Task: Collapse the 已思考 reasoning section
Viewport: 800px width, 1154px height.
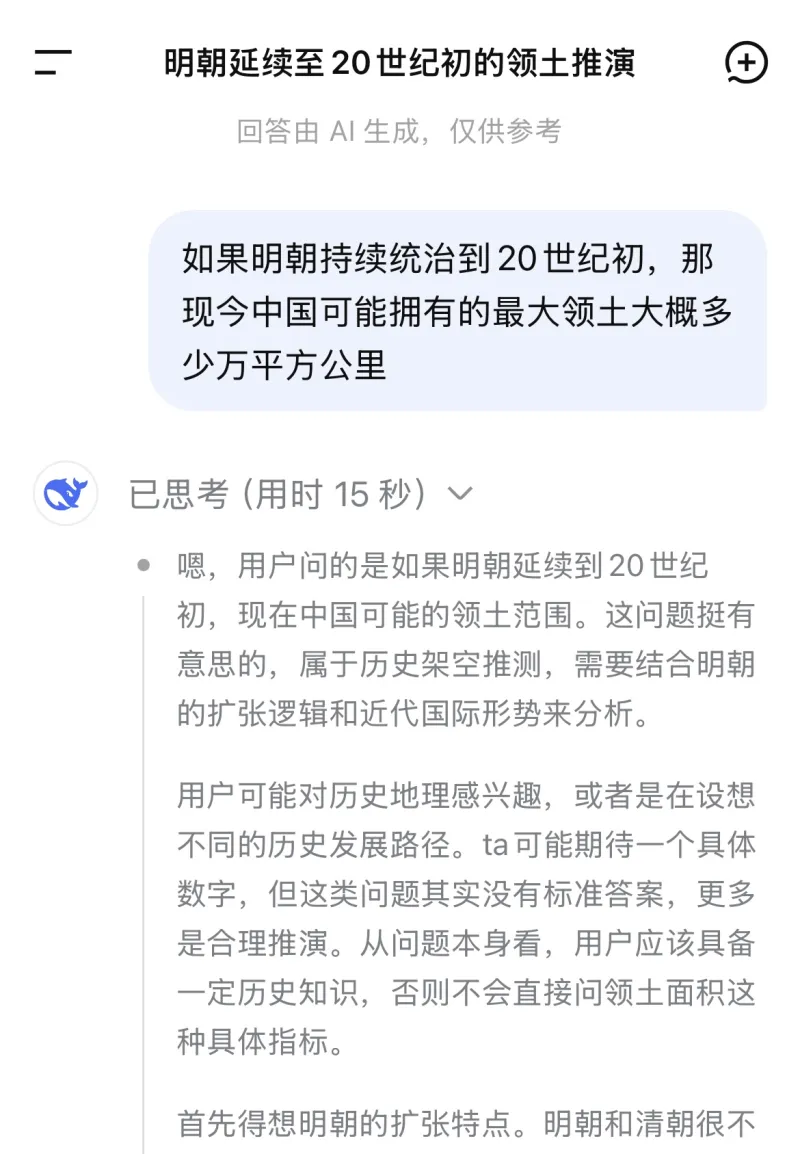Action: pos(460,494)
